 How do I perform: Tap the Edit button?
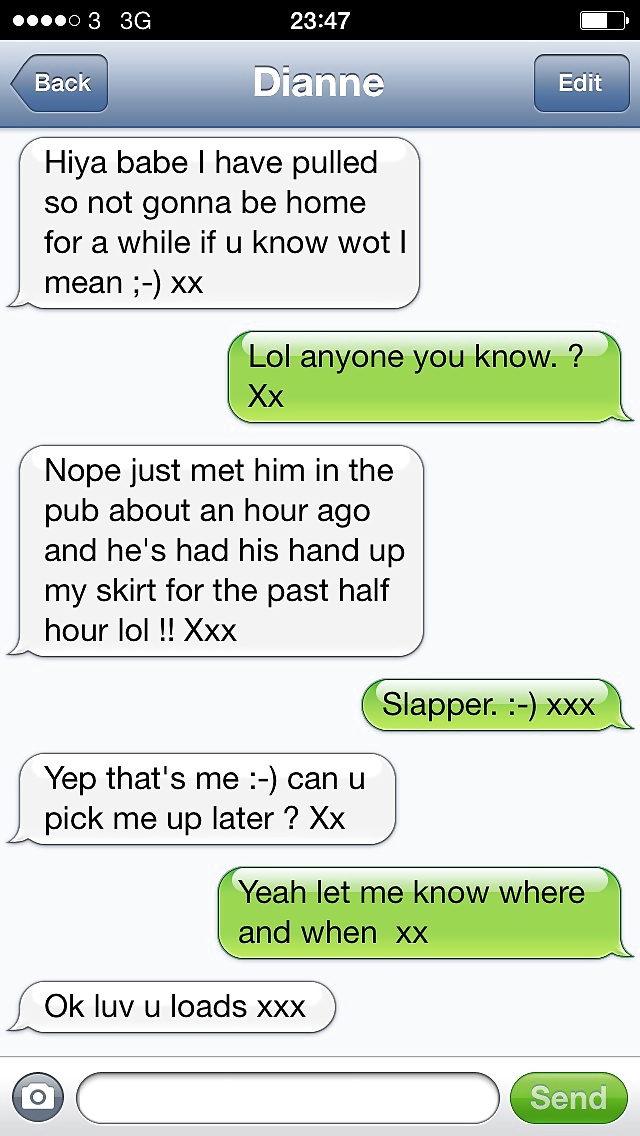(x=580, y=83)
